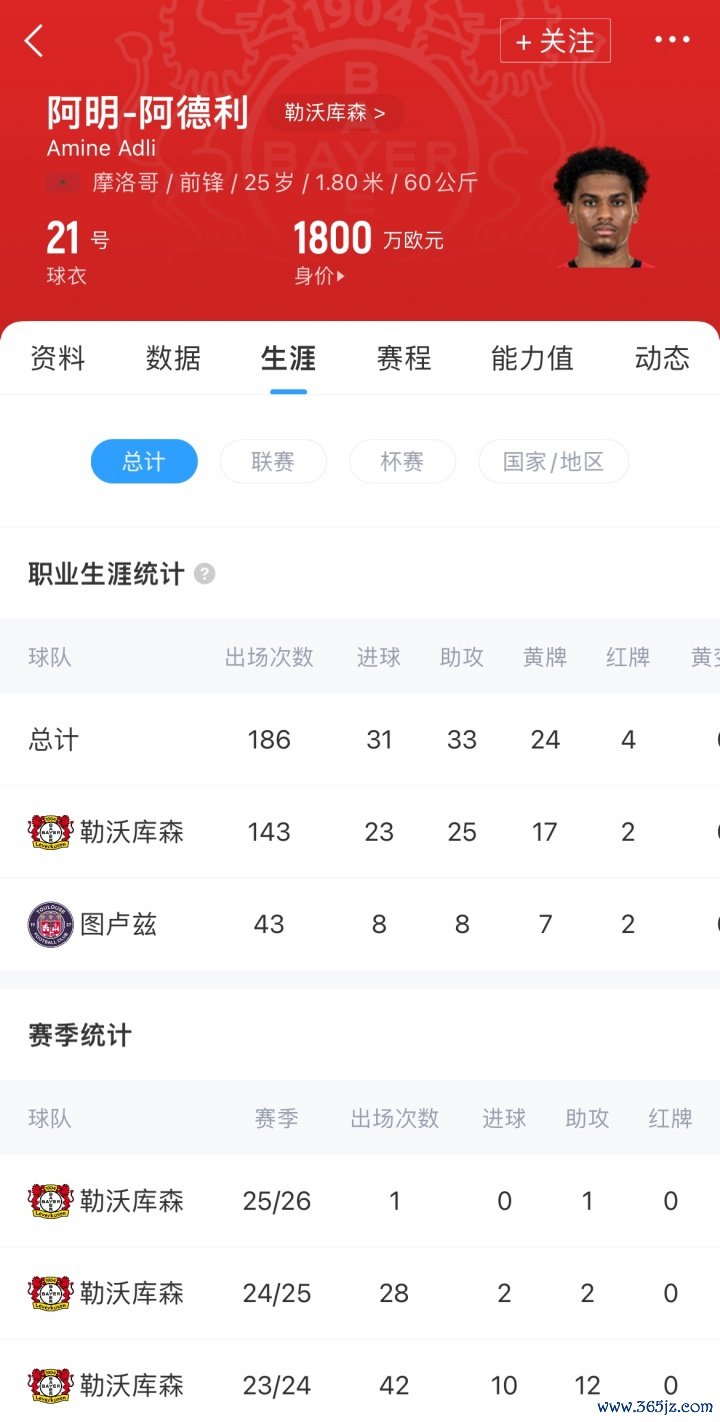Open the 勒沃库森 team chip in the header
The width and height of the screenshot is (720, 1422).
[334, 113]
